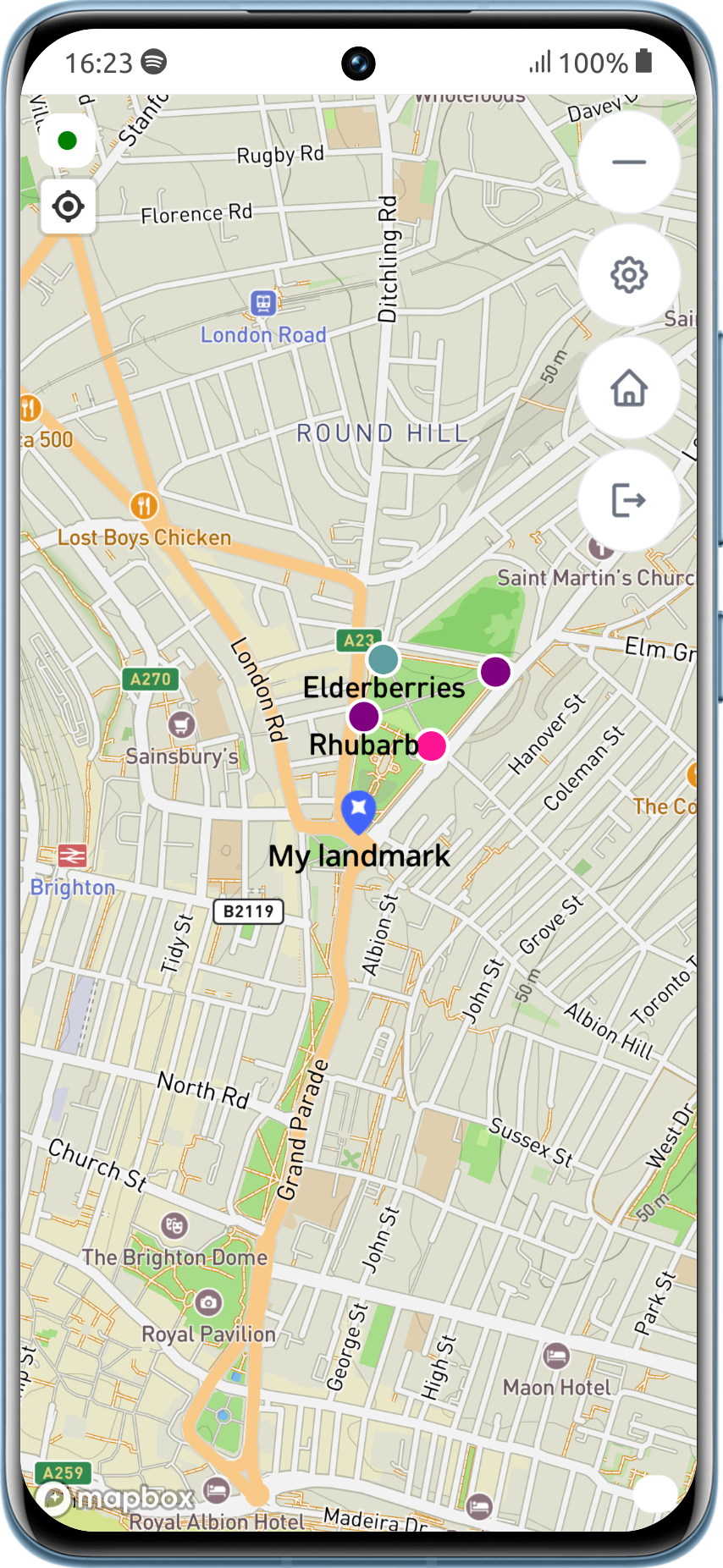
Task: Open settings via the gear button
Action: tap(628, 275)
